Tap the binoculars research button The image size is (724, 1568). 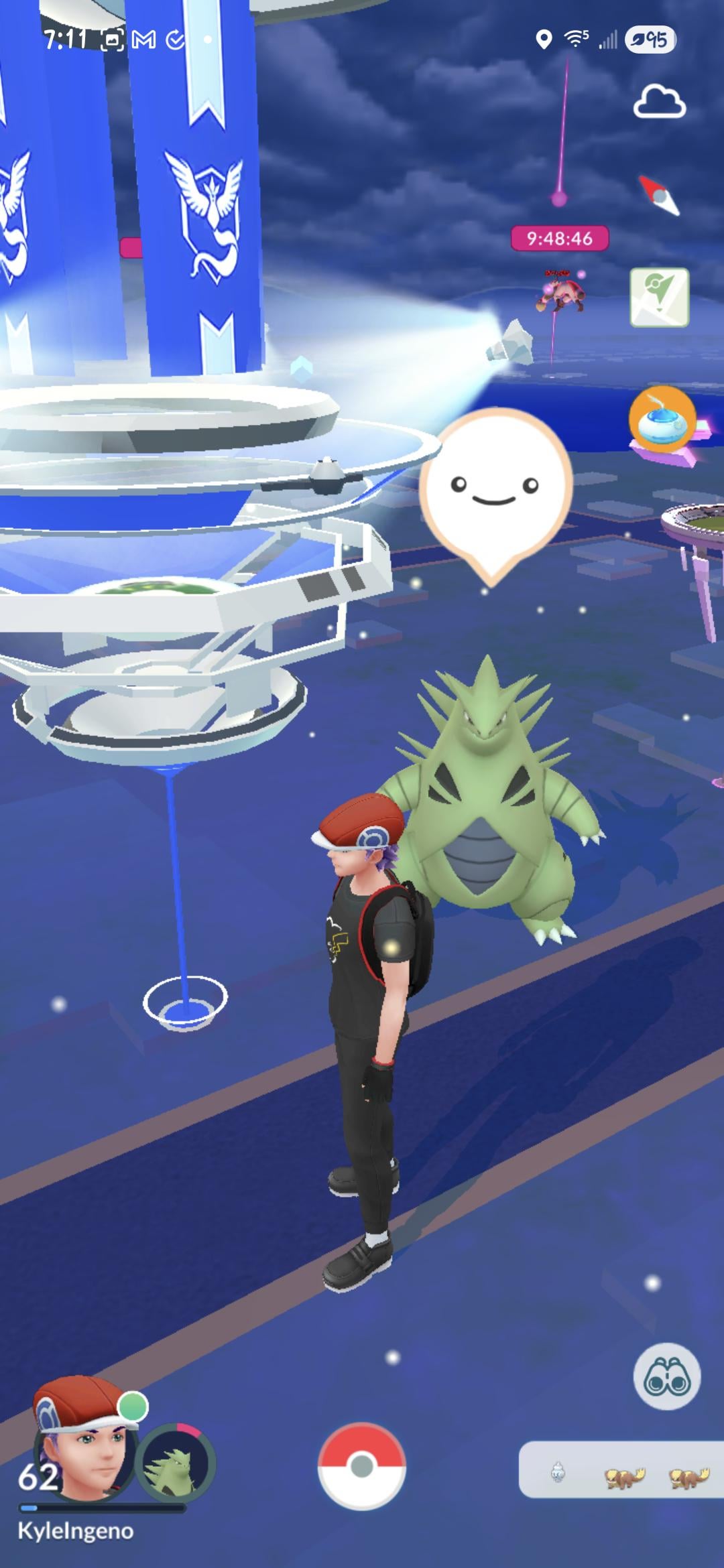click(x=666, y=1376)
